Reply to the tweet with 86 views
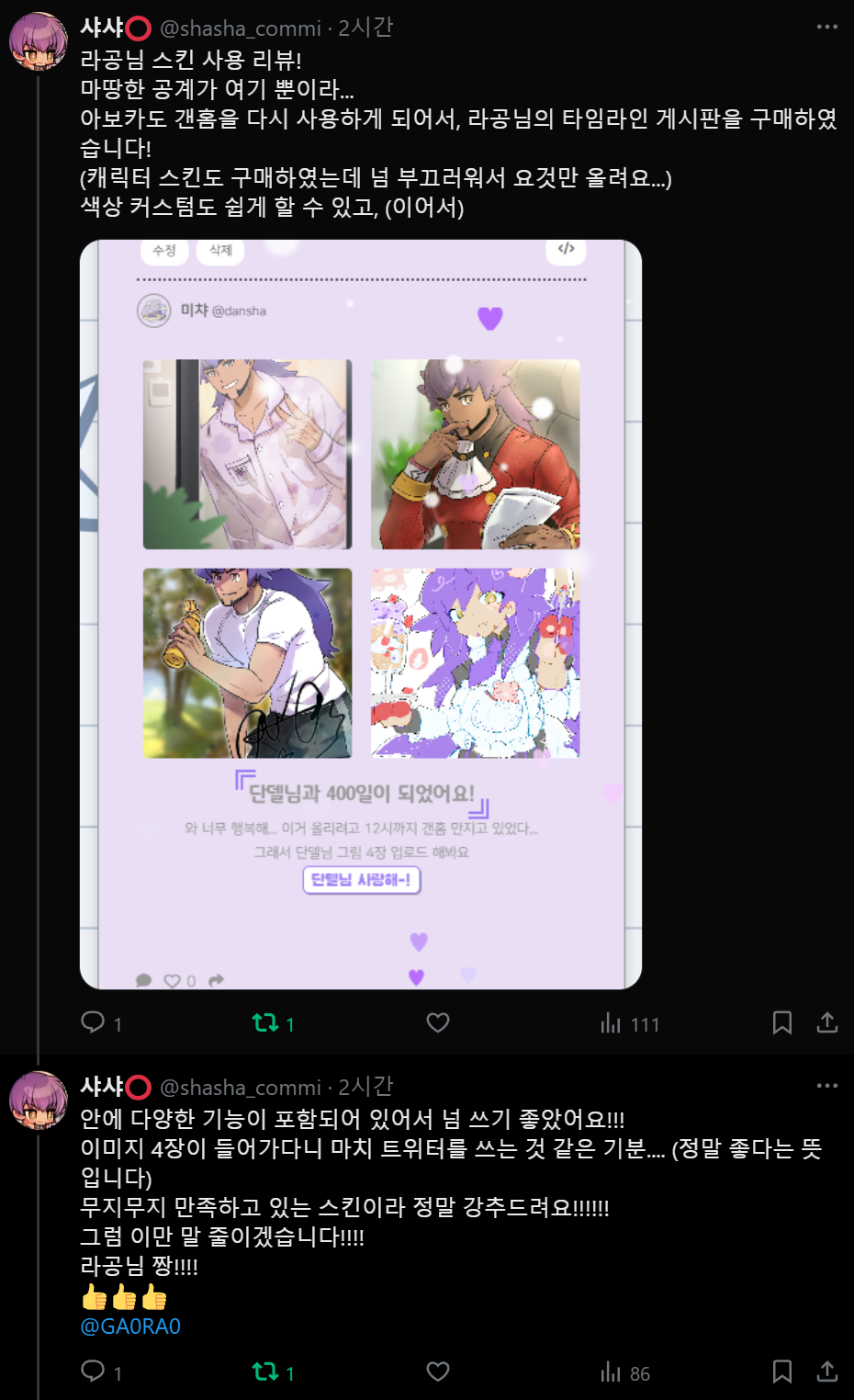Image resolution: width=854 pixels, height=1400 pixels. pos(94,1372)
